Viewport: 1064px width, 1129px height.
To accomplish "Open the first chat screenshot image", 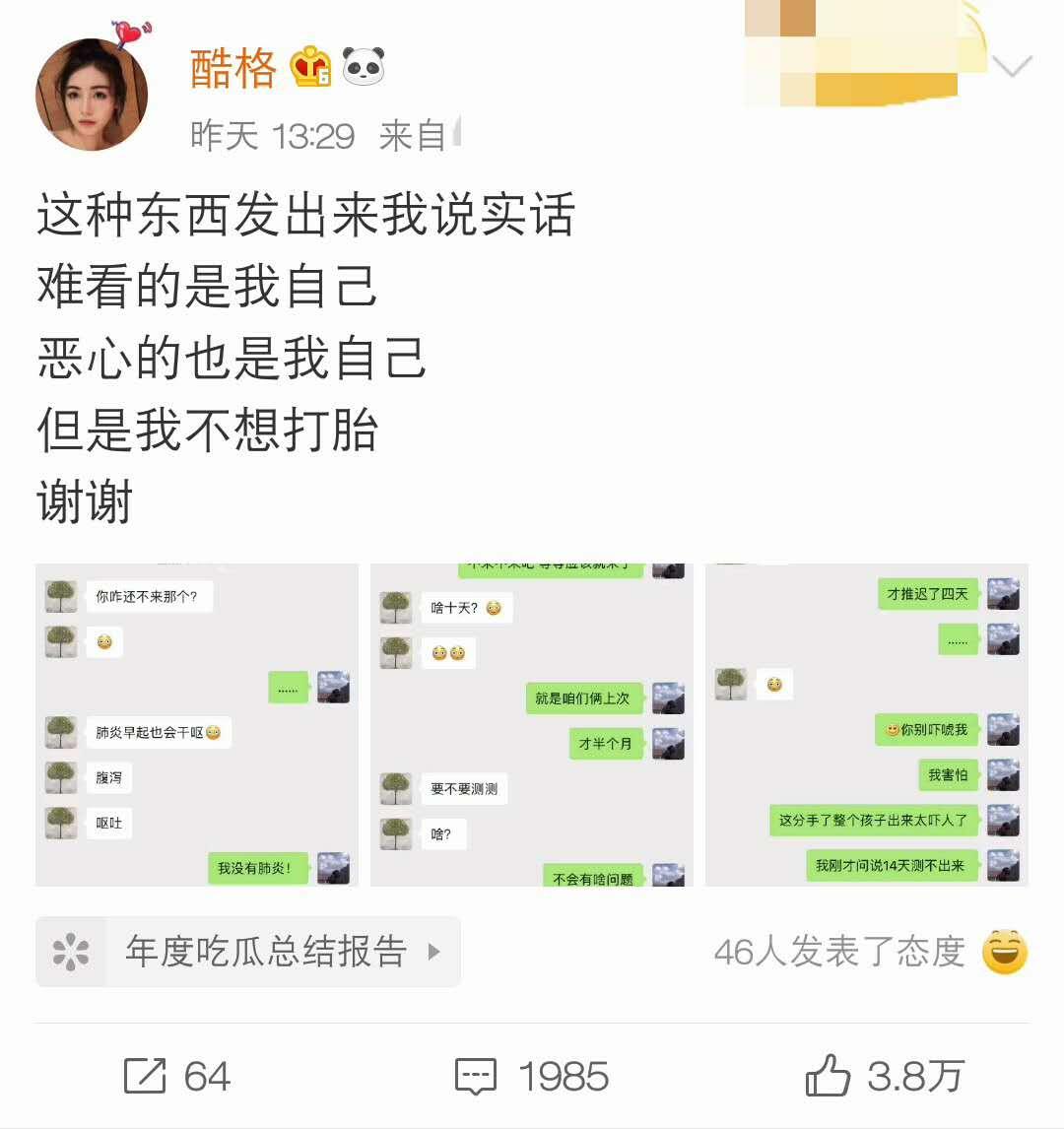I will [196, 725].
